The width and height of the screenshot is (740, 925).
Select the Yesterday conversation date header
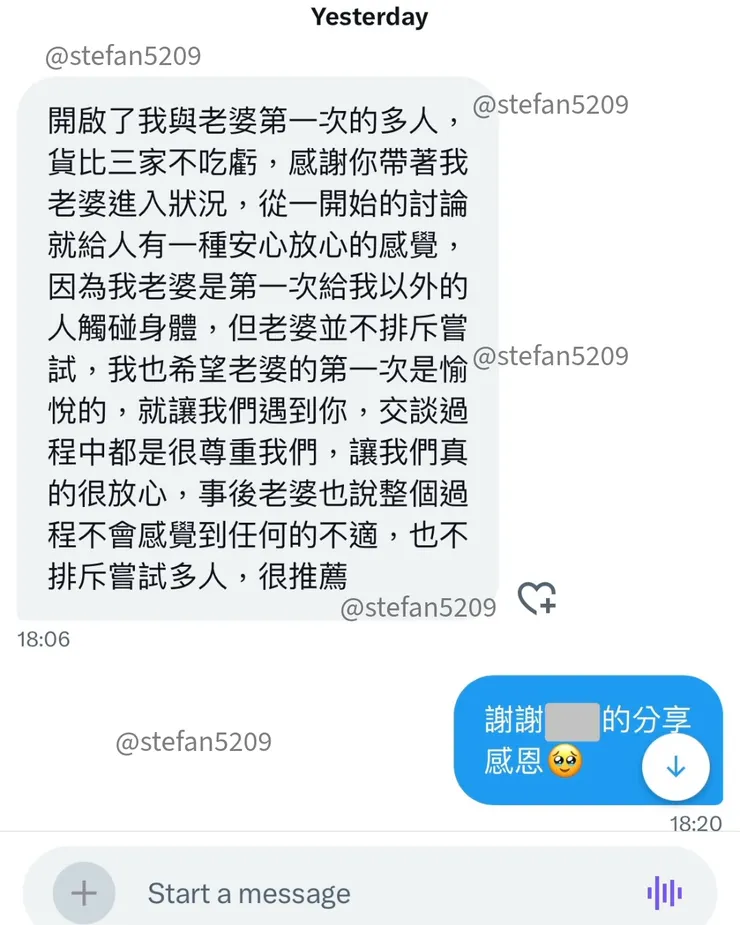[369, 16]
